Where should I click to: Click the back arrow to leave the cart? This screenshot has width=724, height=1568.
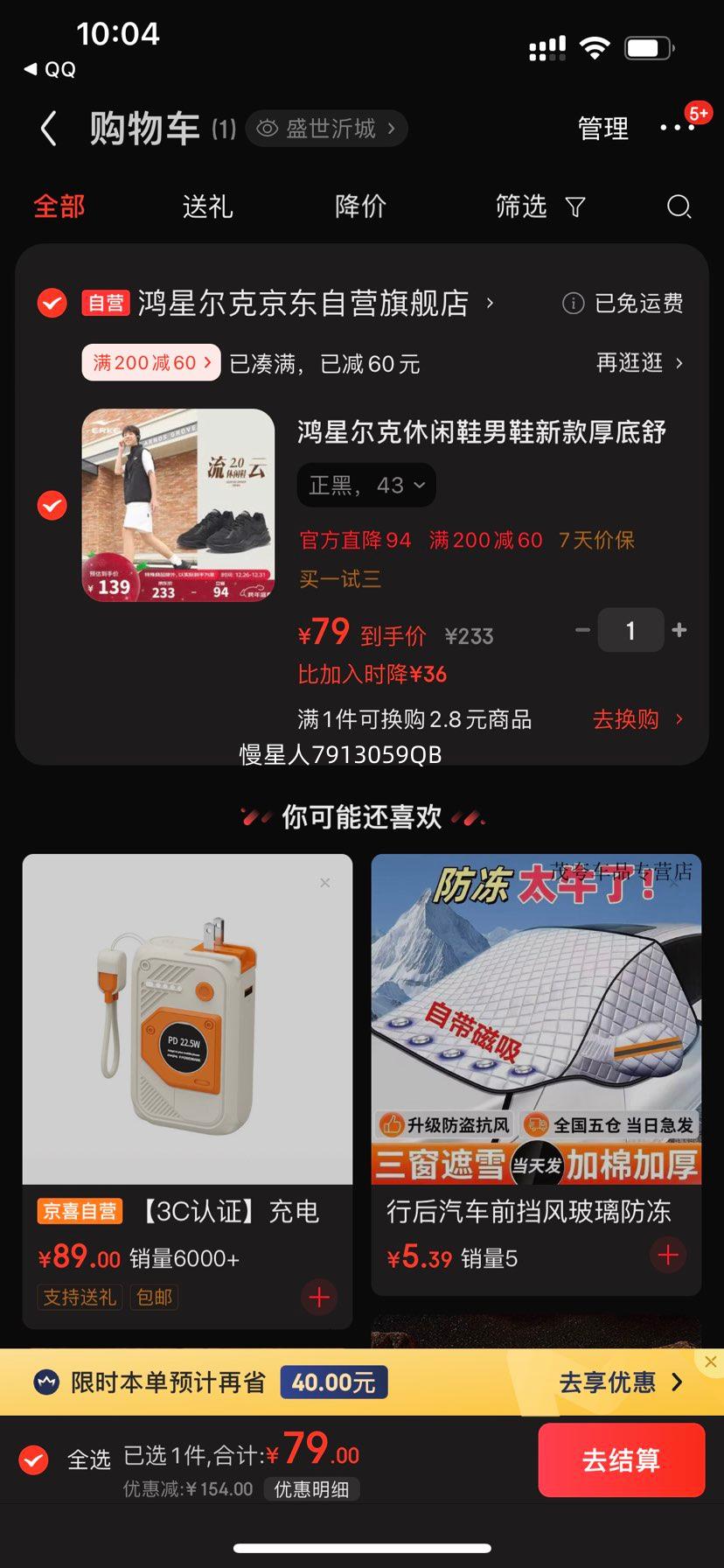pos(48,128)
